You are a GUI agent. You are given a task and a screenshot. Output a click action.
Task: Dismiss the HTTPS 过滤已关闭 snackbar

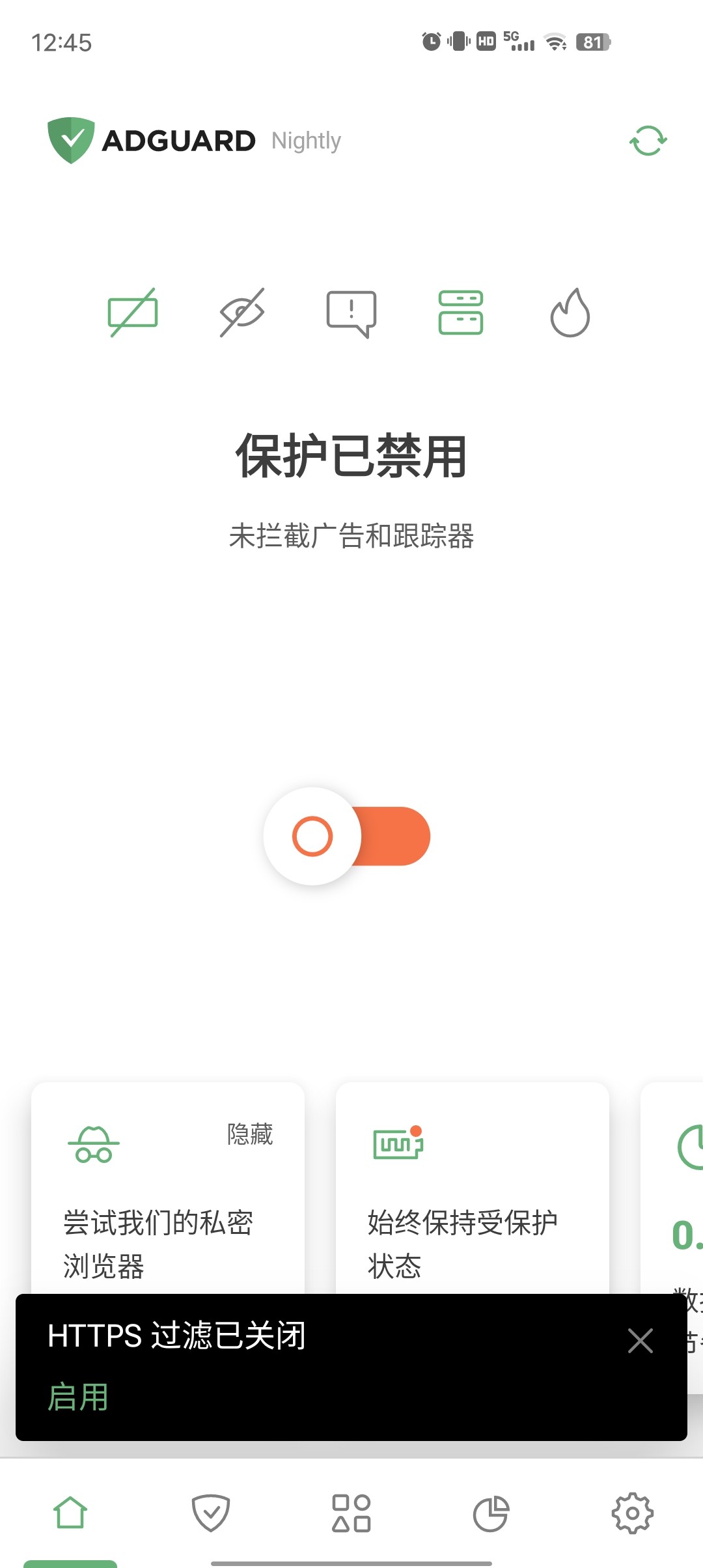(x=641, y=1341)
